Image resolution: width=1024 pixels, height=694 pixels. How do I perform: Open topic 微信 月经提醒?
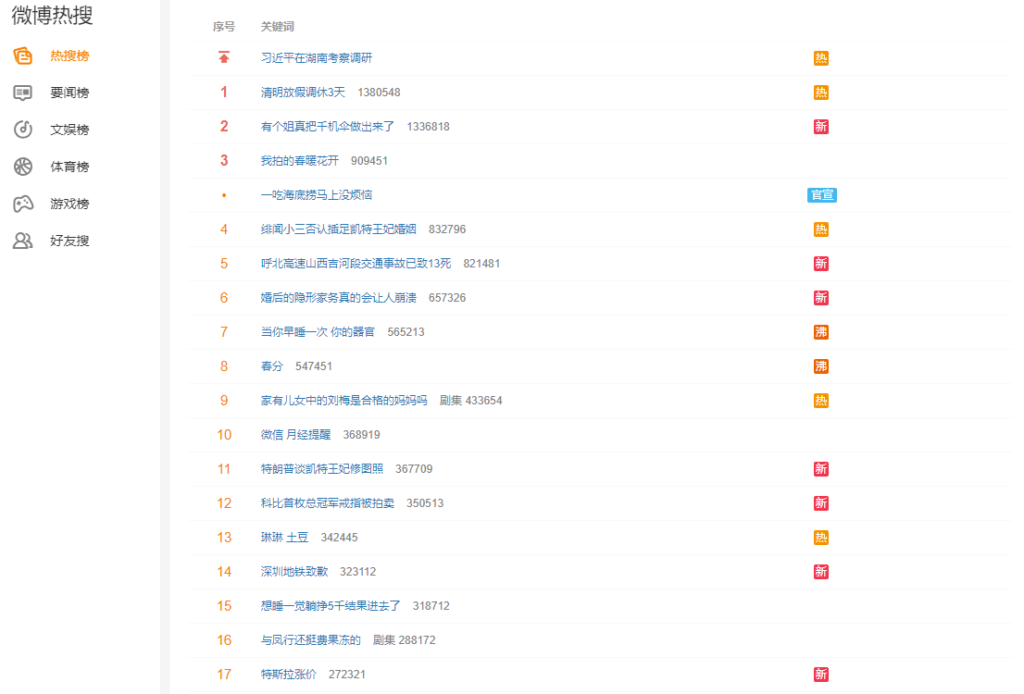tap(295, 435)
